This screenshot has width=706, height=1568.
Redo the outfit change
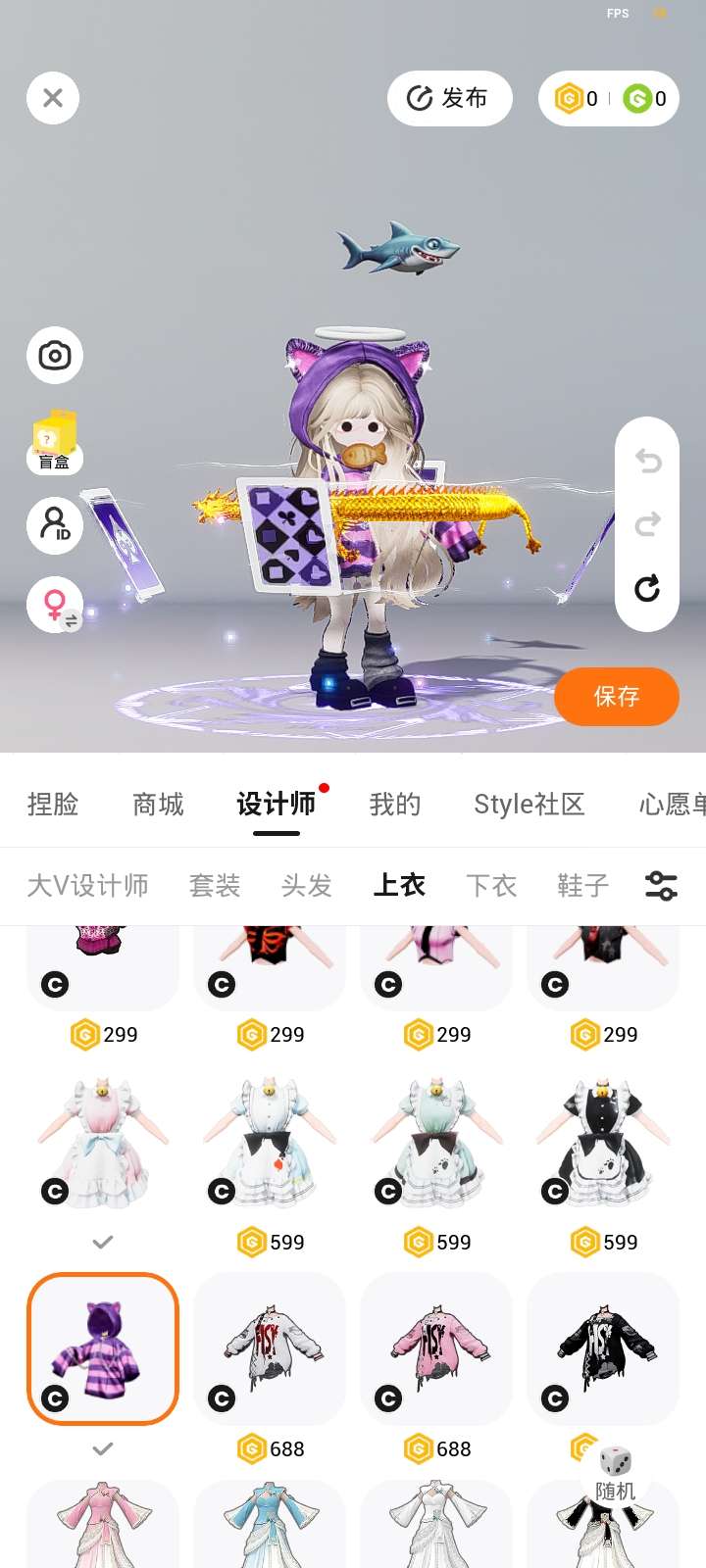[647, 524]
